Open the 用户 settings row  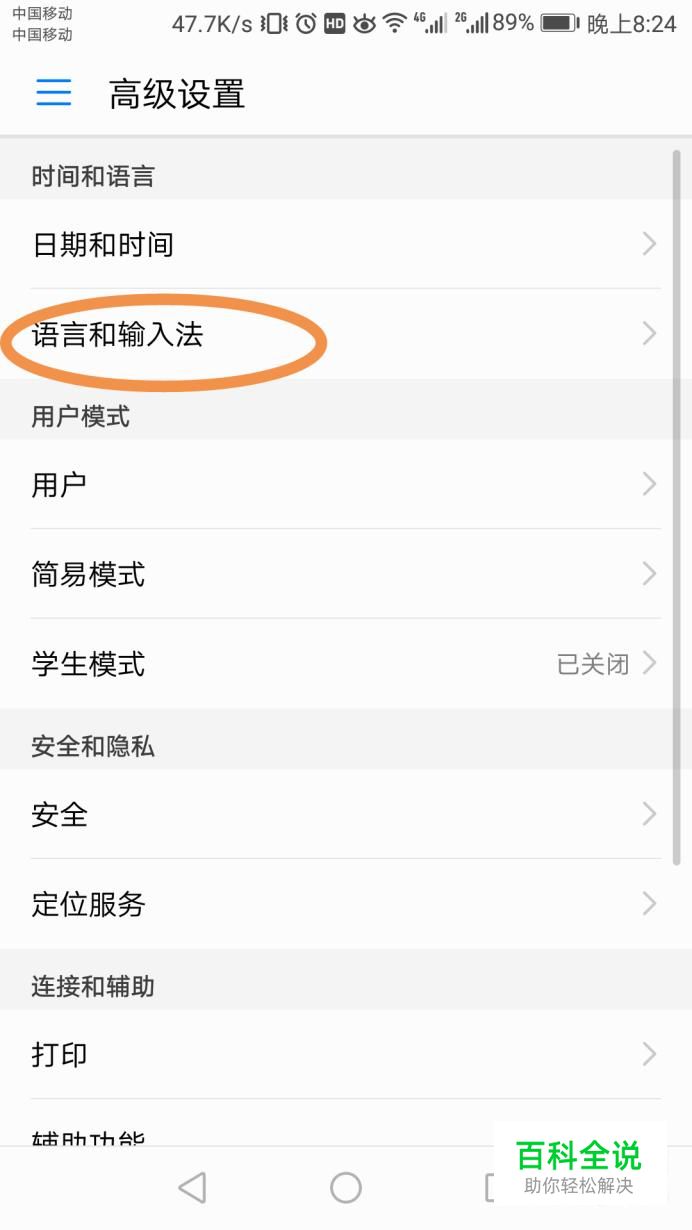coord(346,484)
